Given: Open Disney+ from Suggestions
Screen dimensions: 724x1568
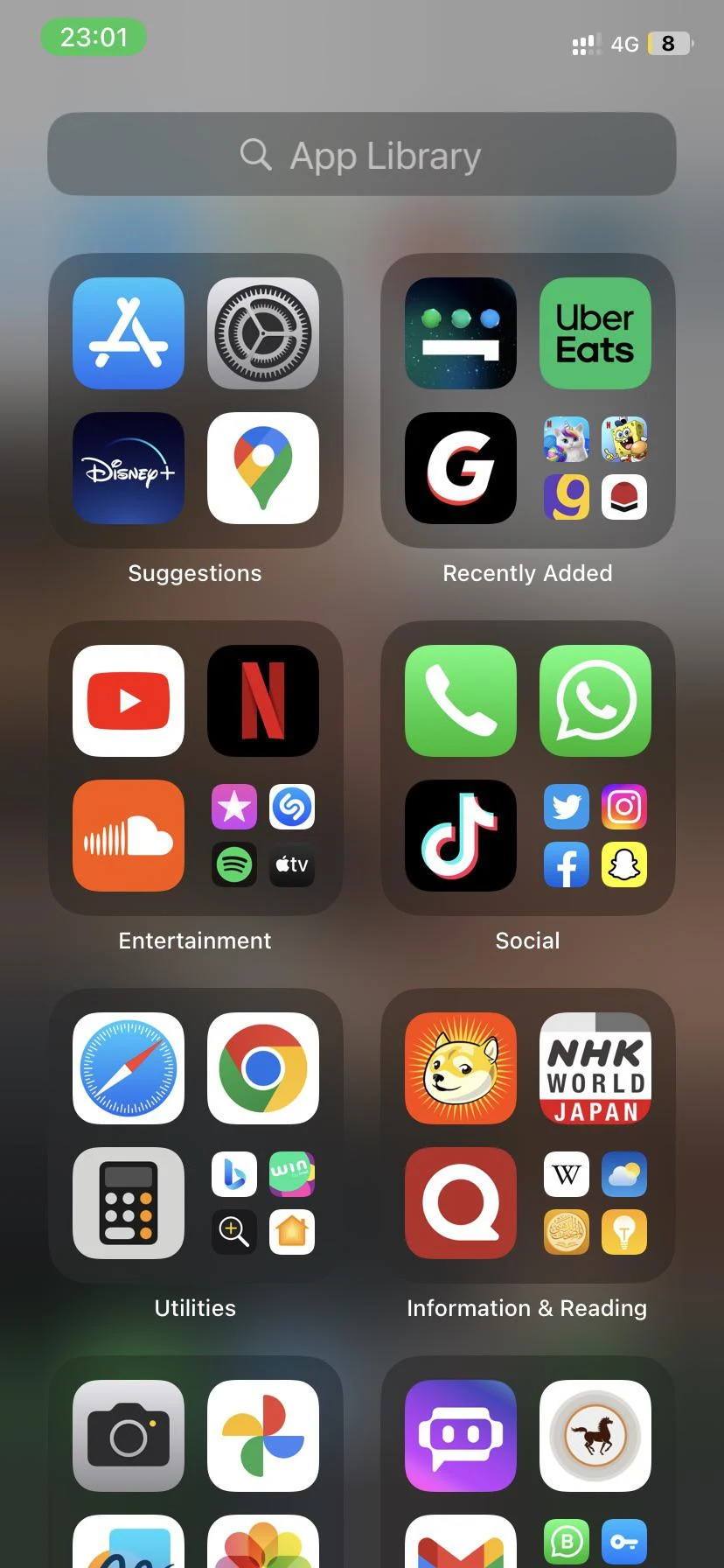Looking at the screenshot, I should pyautogui.click(x=128, y=468).
